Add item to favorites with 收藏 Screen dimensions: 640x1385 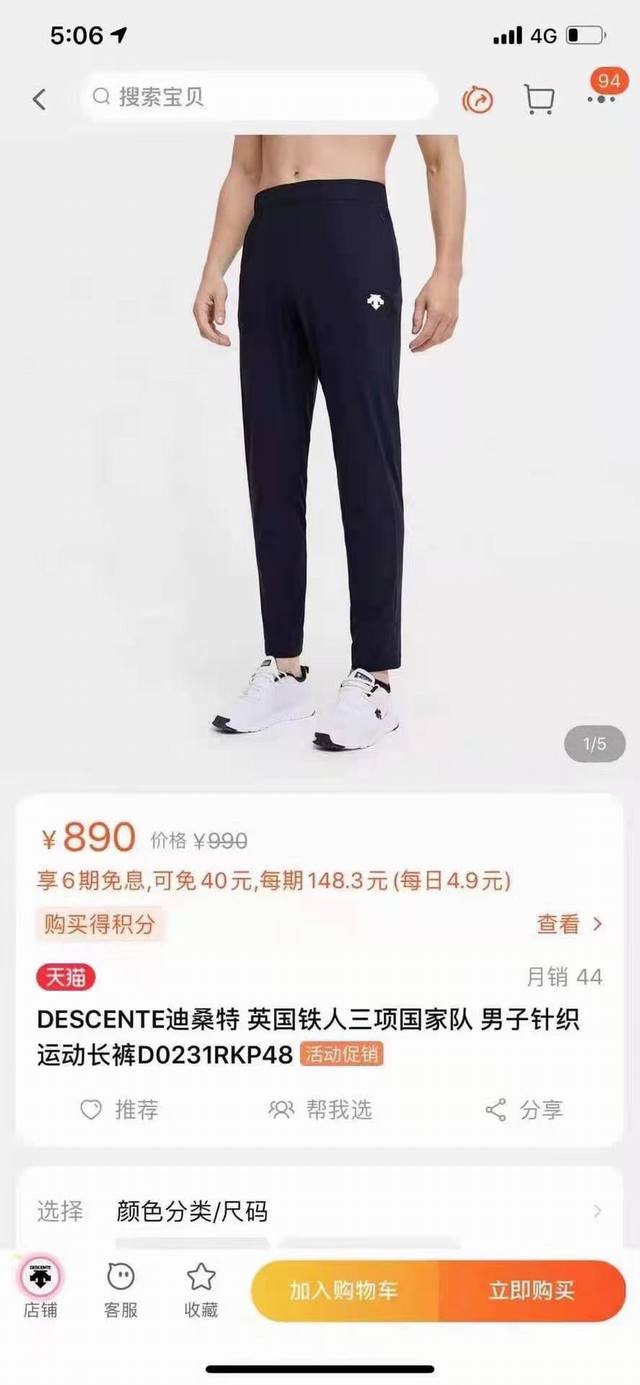(201, 1289)
